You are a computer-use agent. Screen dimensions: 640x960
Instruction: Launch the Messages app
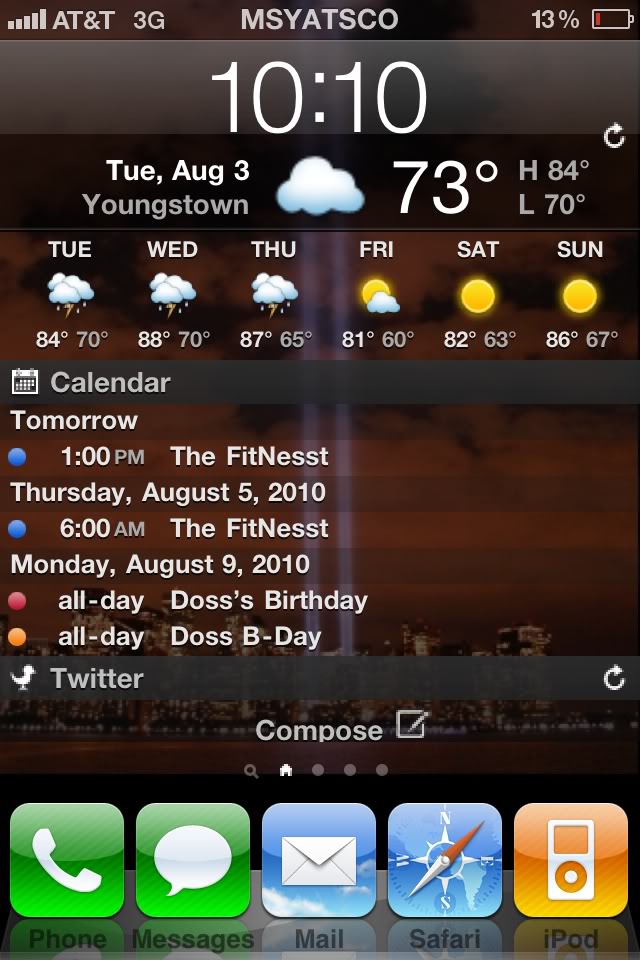click(x=193, y=860)
